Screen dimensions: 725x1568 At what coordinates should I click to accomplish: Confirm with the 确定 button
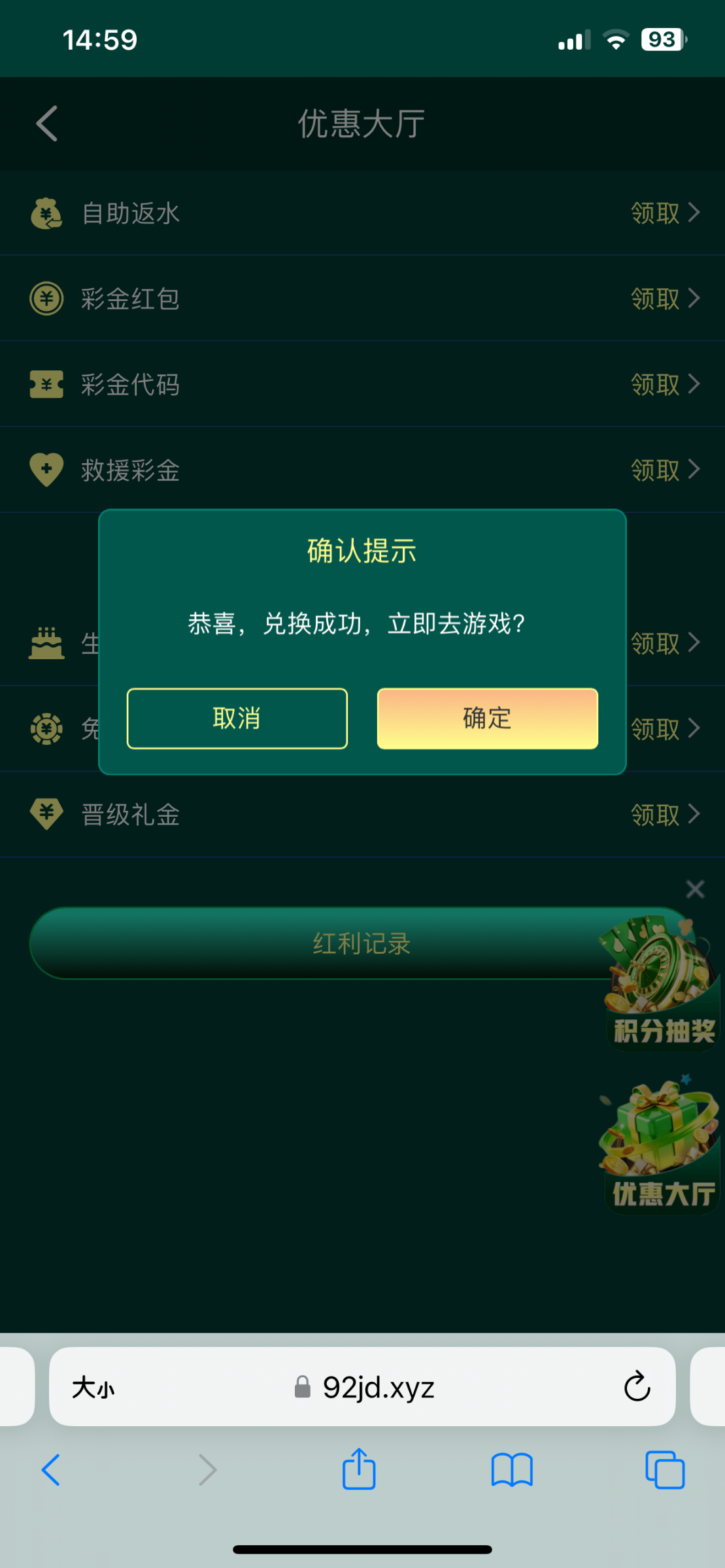click(487, 718)
